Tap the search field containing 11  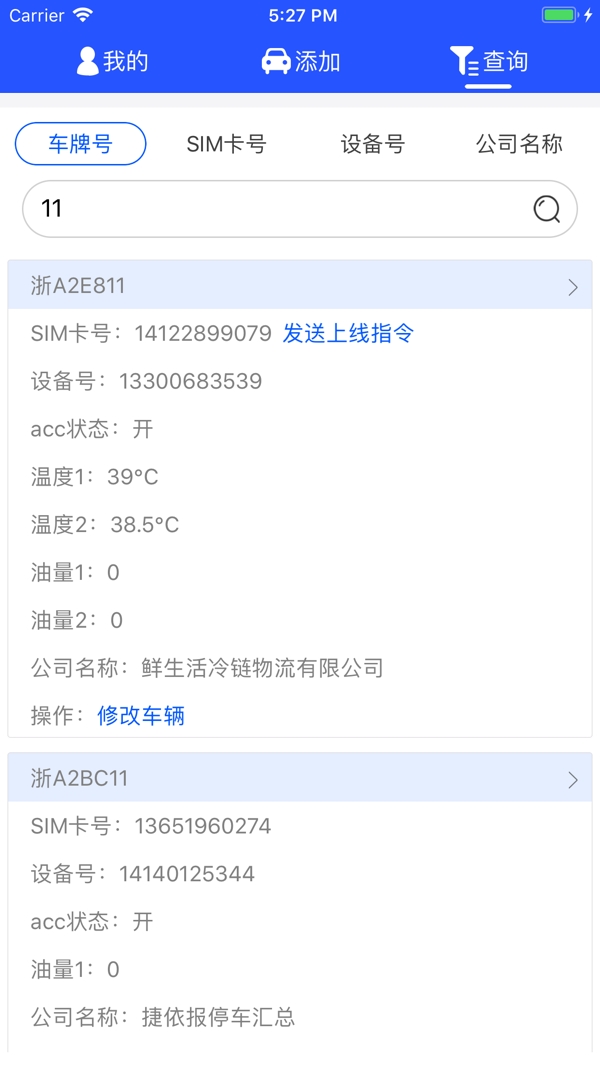300,209
